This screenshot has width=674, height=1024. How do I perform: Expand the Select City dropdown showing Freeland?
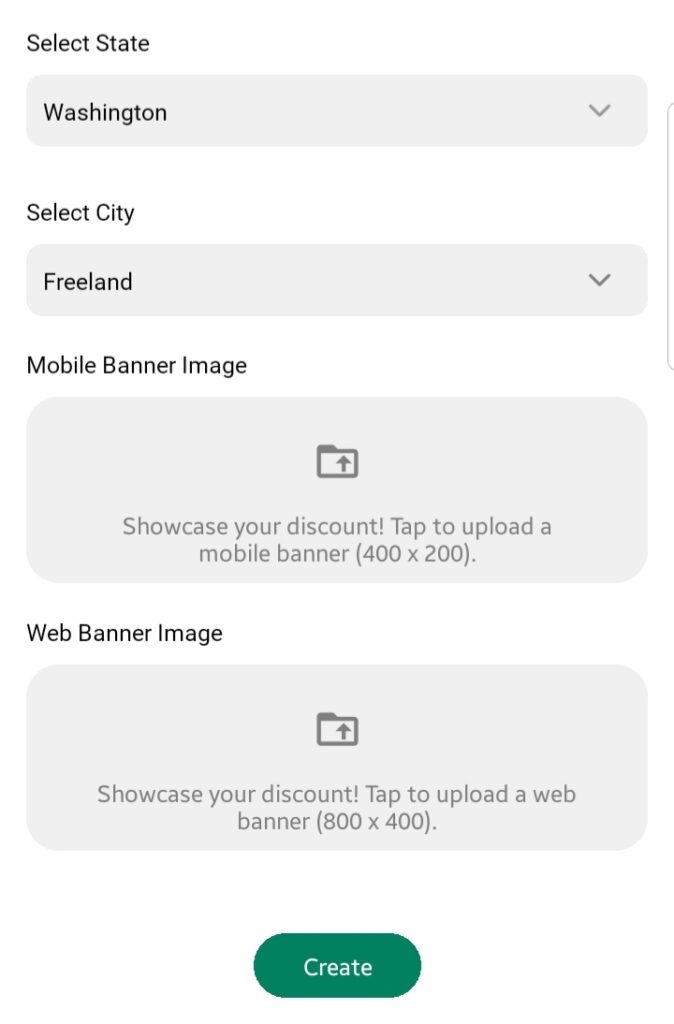point(336,281)
